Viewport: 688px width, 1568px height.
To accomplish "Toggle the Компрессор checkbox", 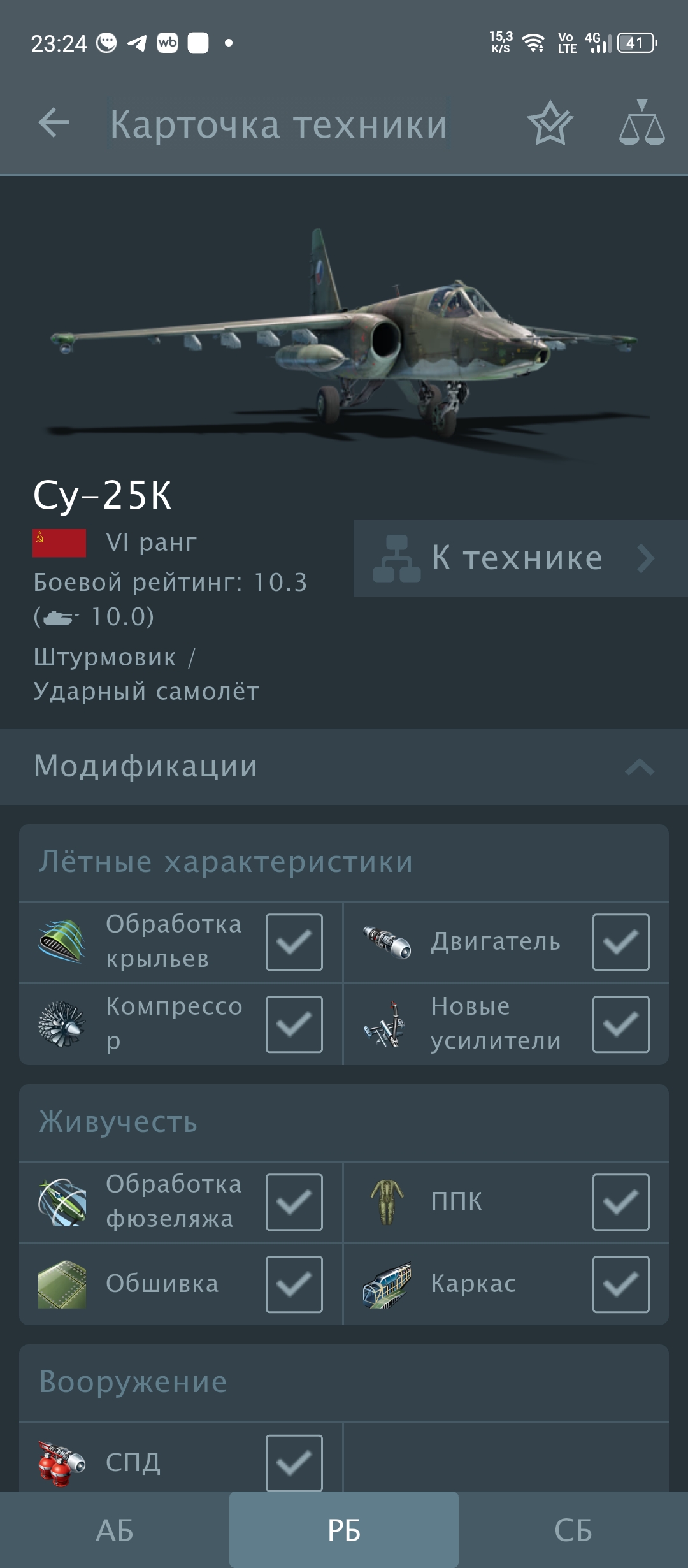I will coord(294,1024).
